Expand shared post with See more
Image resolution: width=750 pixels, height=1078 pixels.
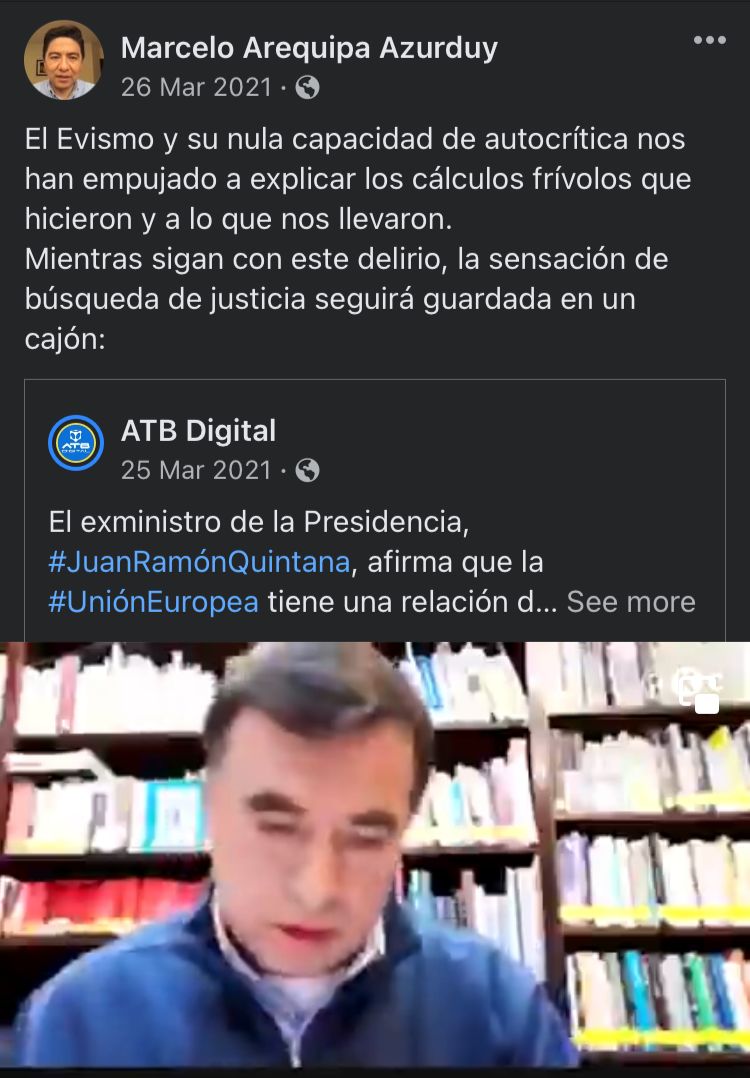pyautogui.click(x=630, y=602)
